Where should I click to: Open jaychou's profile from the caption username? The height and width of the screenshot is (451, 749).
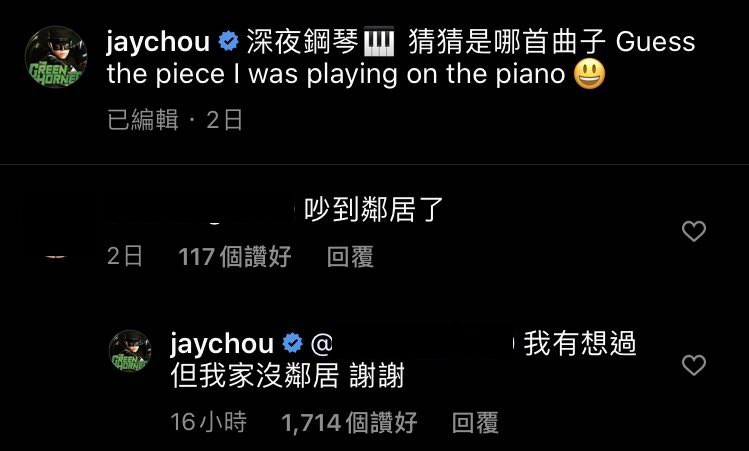point(160,43)
